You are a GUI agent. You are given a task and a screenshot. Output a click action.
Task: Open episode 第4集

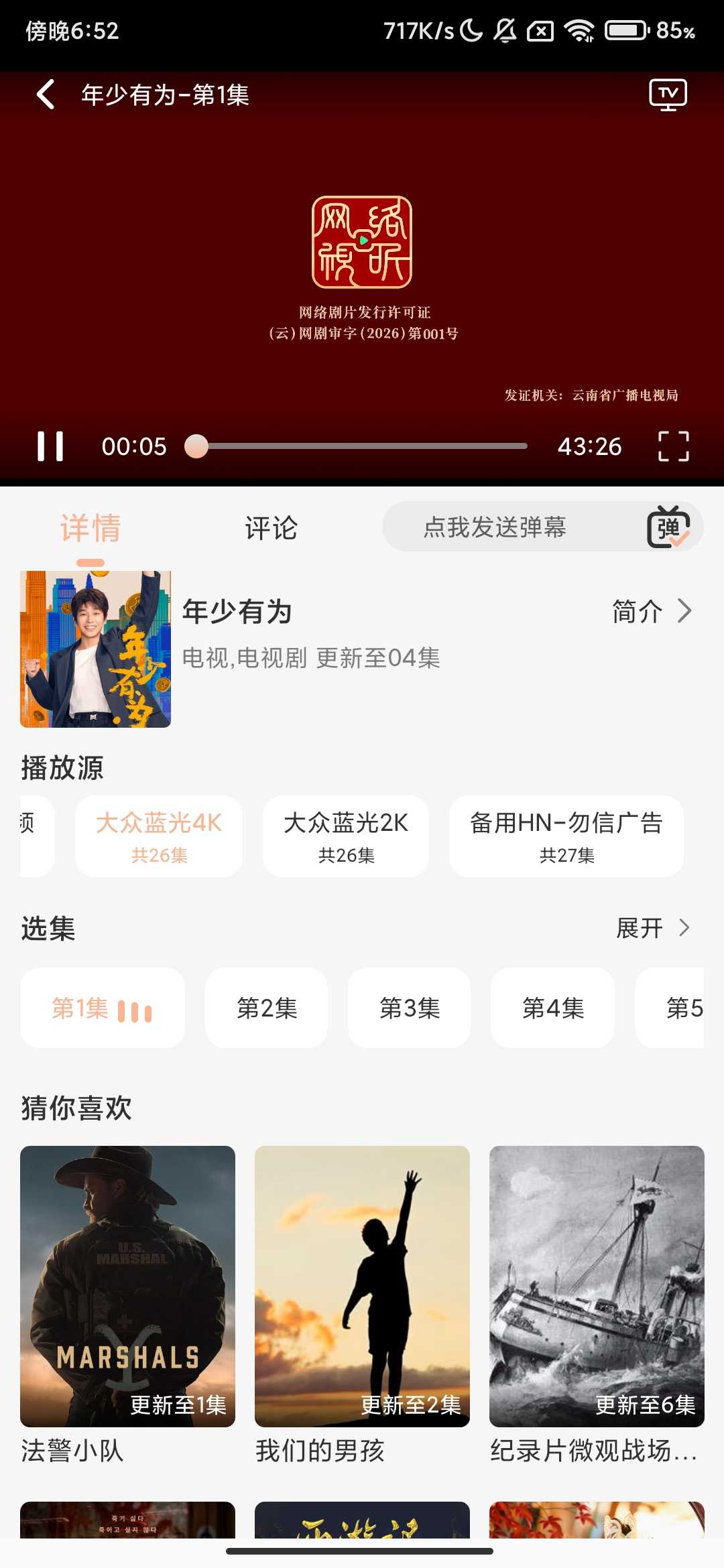tap(552, 1008)
